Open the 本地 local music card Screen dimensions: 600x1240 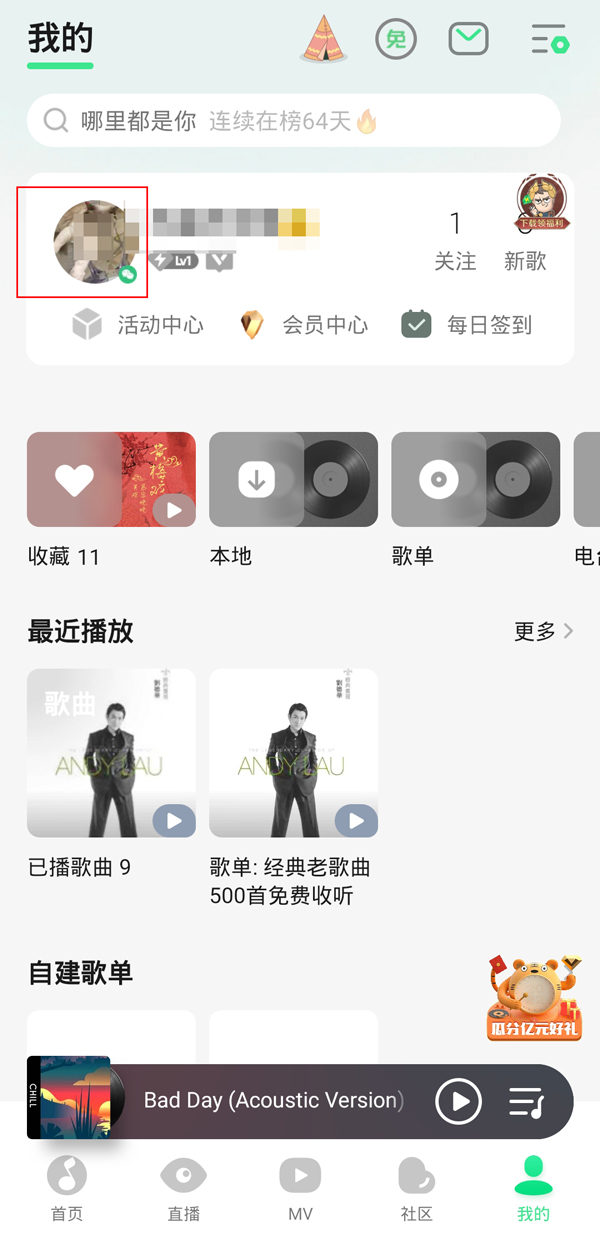click(293, 480)
